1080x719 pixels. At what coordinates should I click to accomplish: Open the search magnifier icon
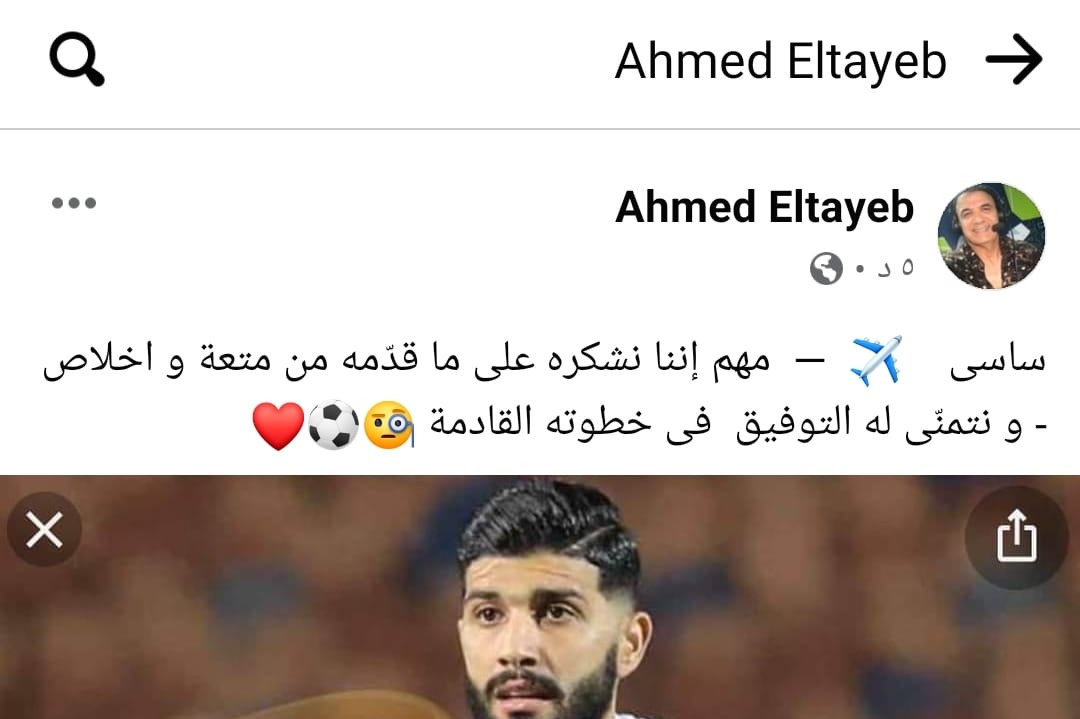(x=76, y=61)
